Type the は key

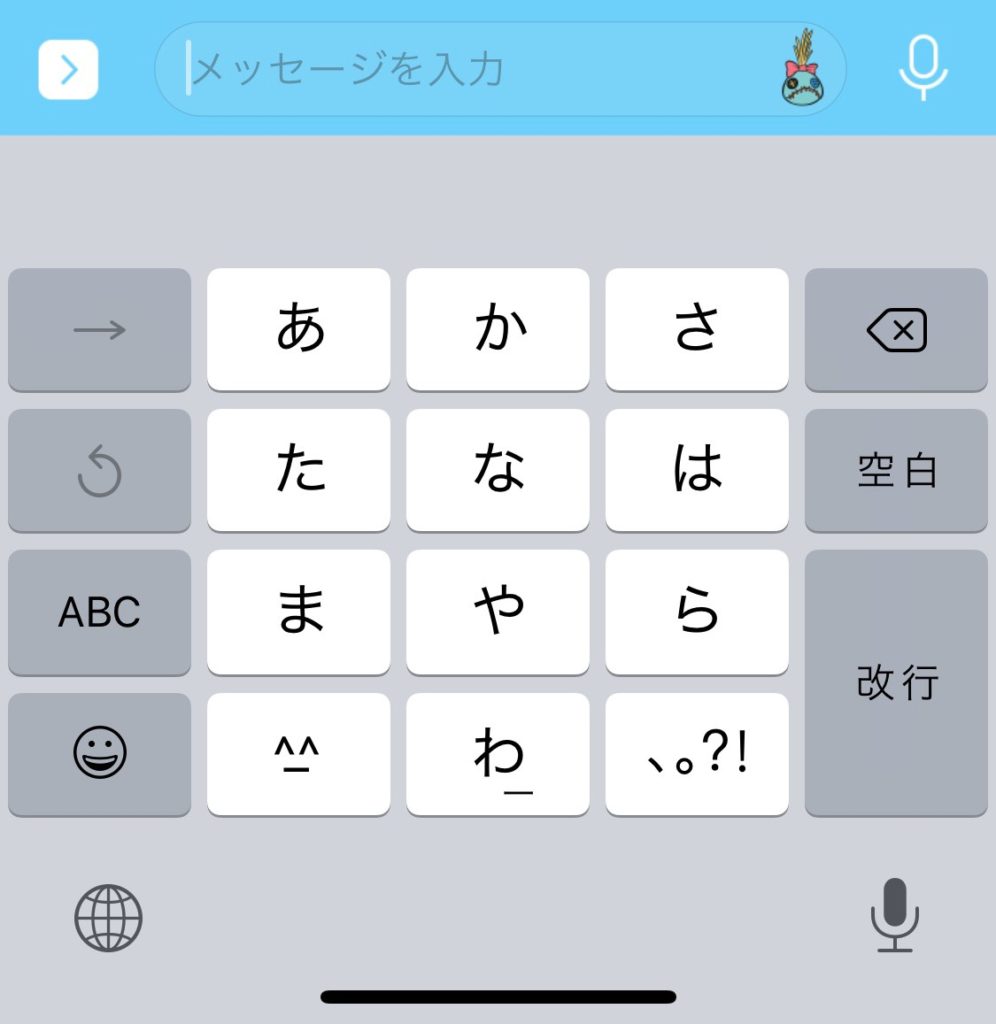[x=696, y=470]
